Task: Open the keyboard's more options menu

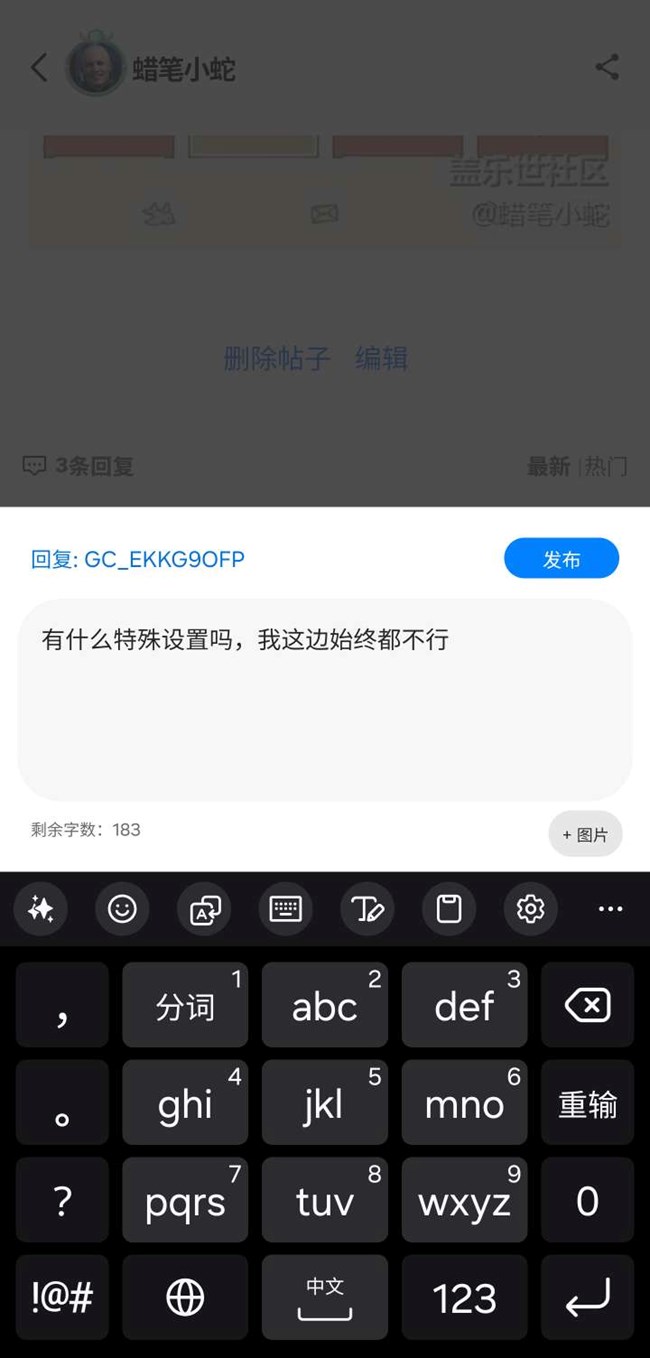Action: point(610,909)
